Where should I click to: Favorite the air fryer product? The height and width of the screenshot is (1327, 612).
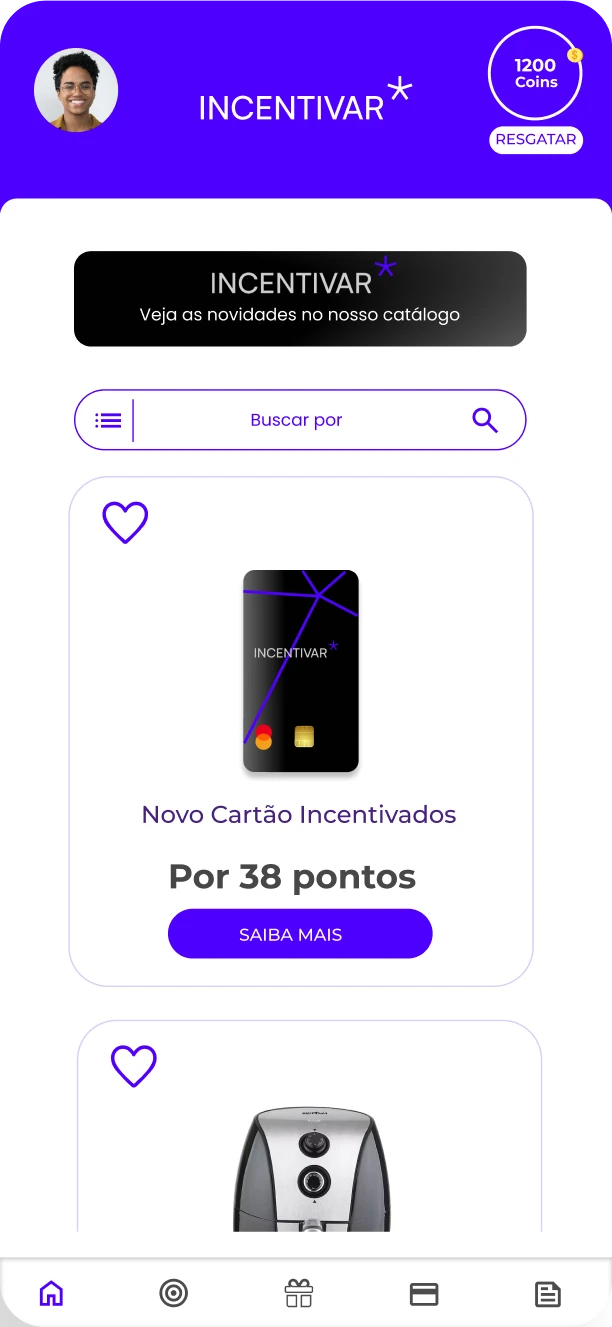134,1066
